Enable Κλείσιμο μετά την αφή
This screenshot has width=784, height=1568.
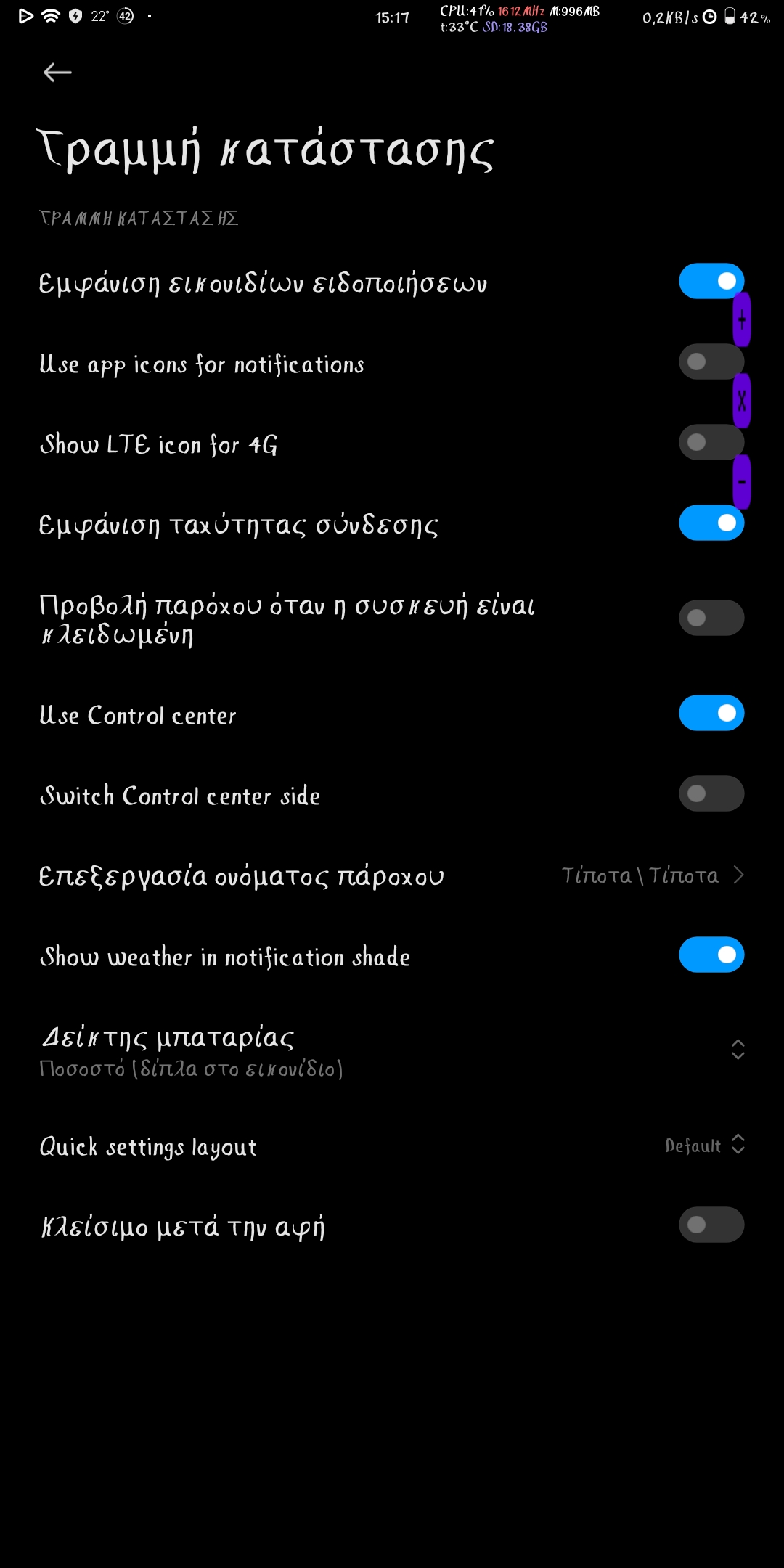click(x=711, y=1225)
